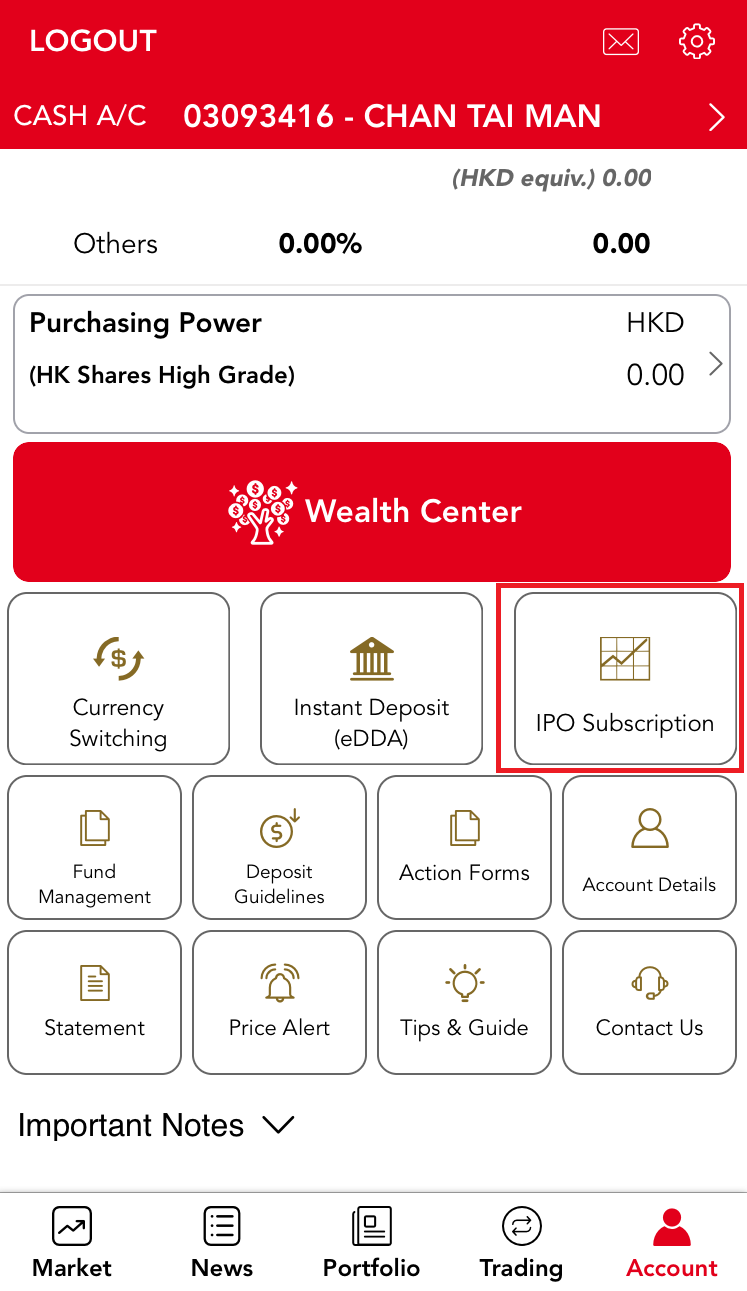This screenshot has width=747, height=1291.
Task: Tap Contact Us
Action: (649, 1002)
